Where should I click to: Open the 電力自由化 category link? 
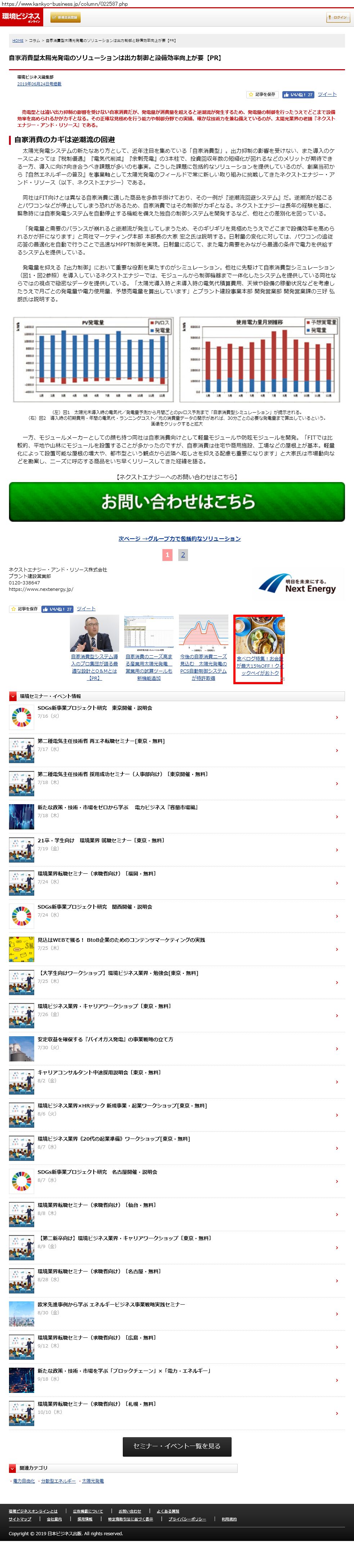(24, 1481)
